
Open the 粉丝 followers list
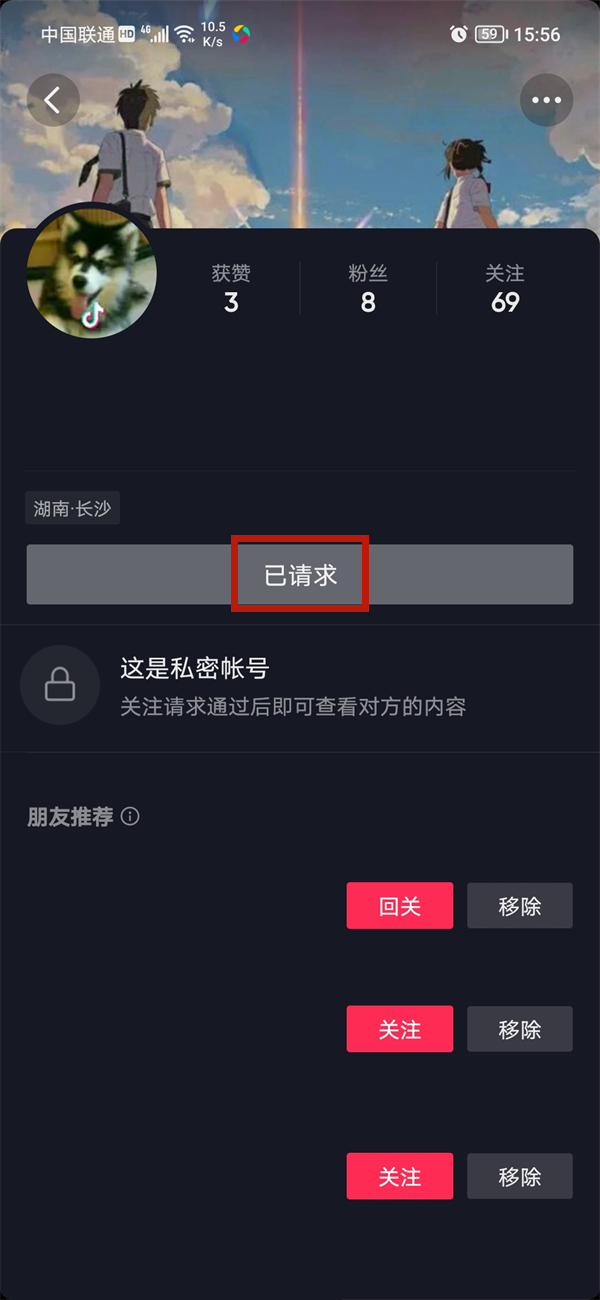coord(368,289)
